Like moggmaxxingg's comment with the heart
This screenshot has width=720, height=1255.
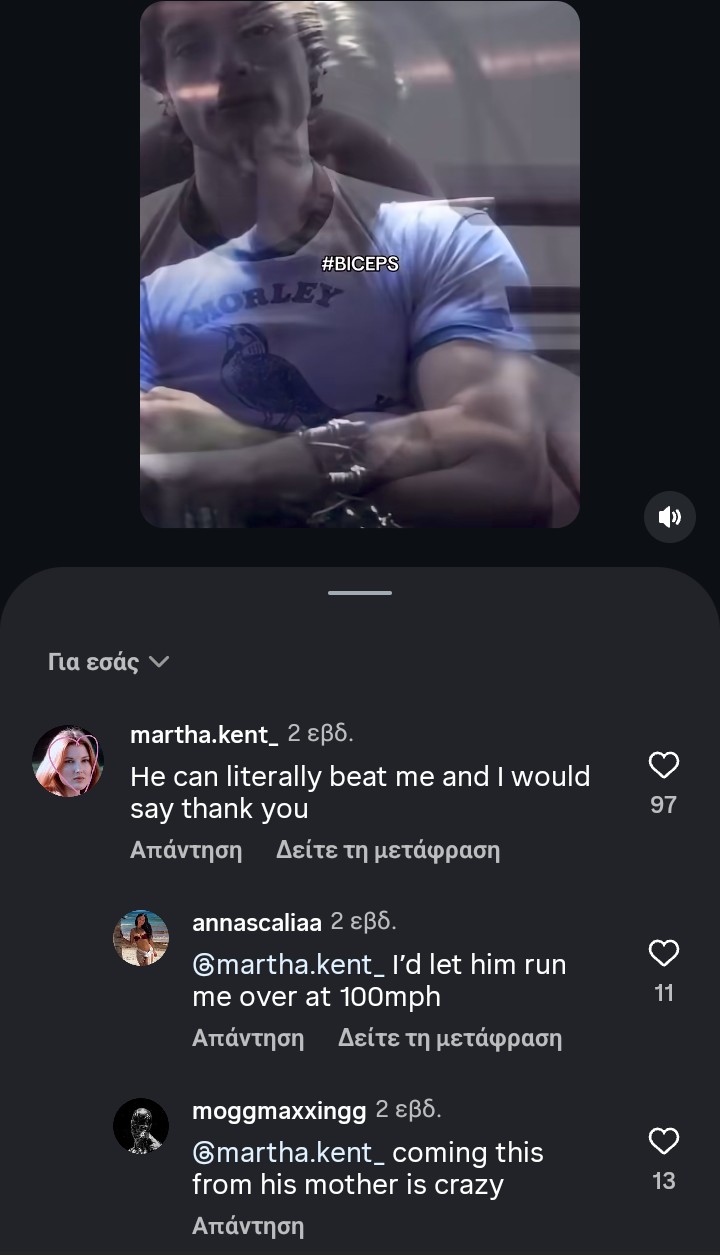(x=663, y=1141)
